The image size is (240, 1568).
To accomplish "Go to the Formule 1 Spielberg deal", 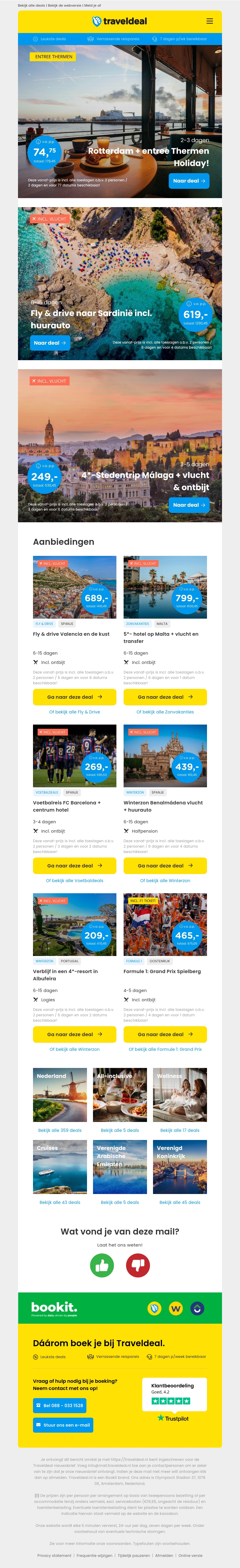I will pos(165,1034).
